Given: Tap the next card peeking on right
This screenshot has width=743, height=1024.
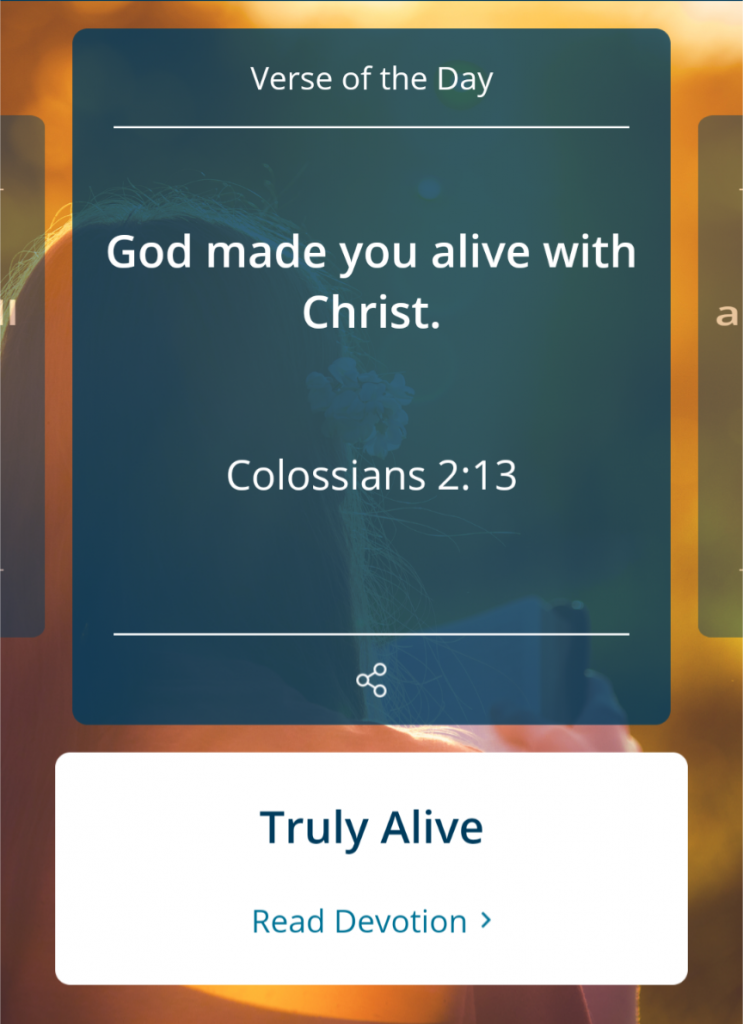Looking at the screenshot, I should (722, 375).
